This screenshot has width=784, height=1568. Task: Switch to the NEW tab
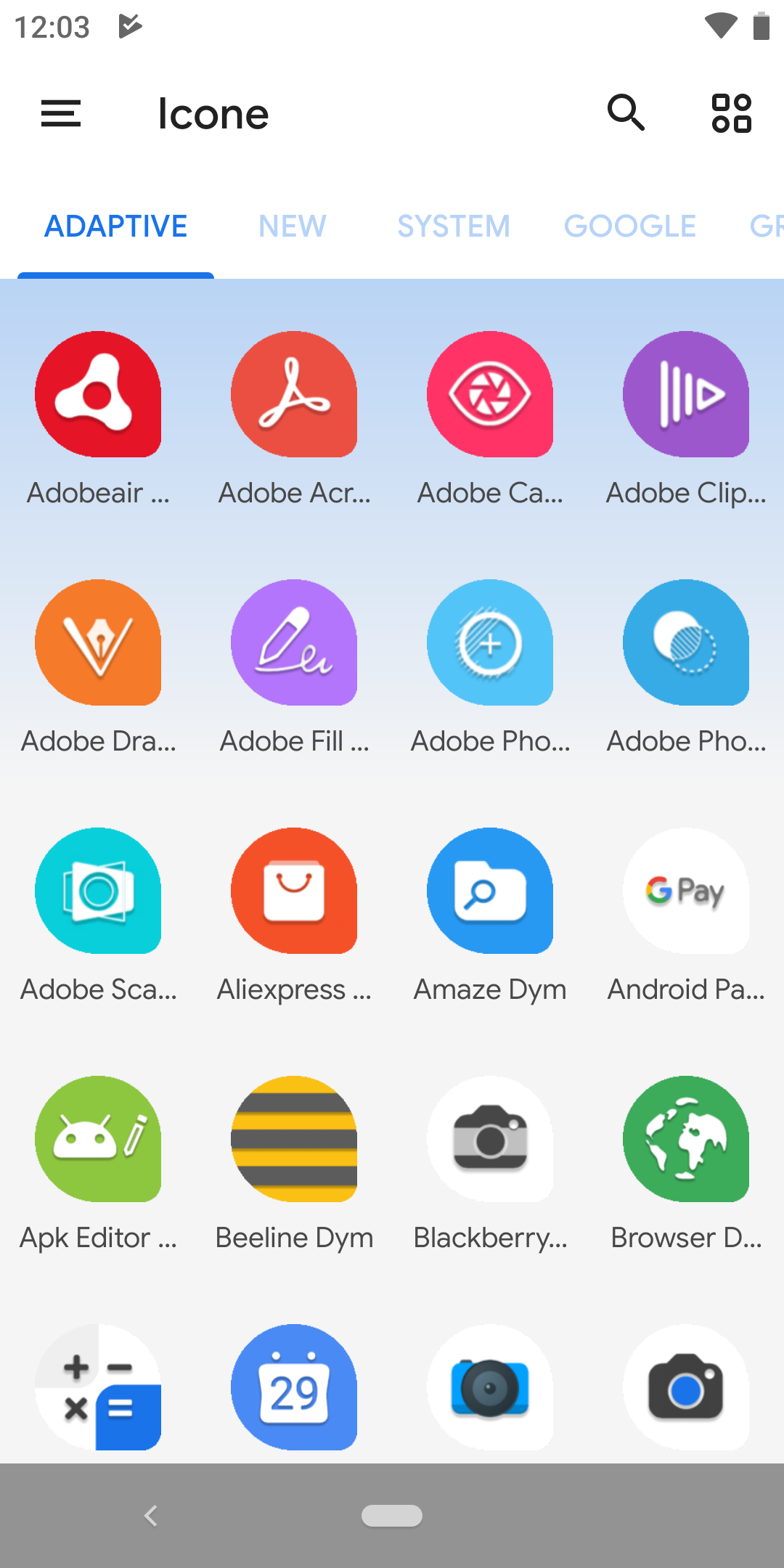point(293,226)
